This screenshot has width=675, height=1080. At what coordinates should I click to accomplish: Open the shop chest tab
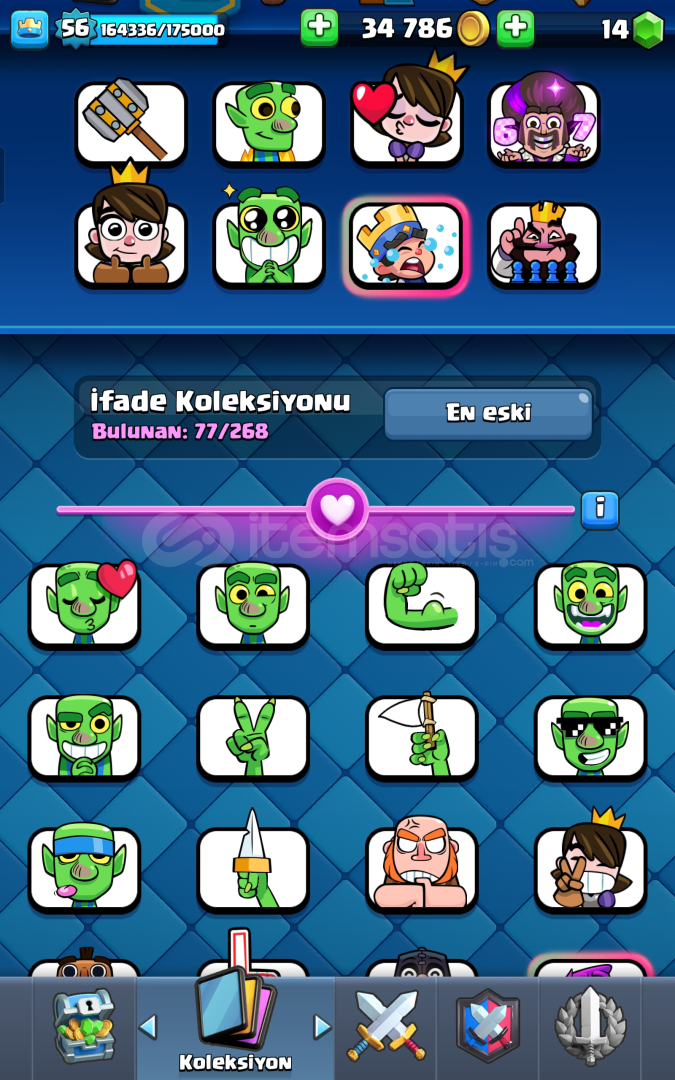[83, 1027]
